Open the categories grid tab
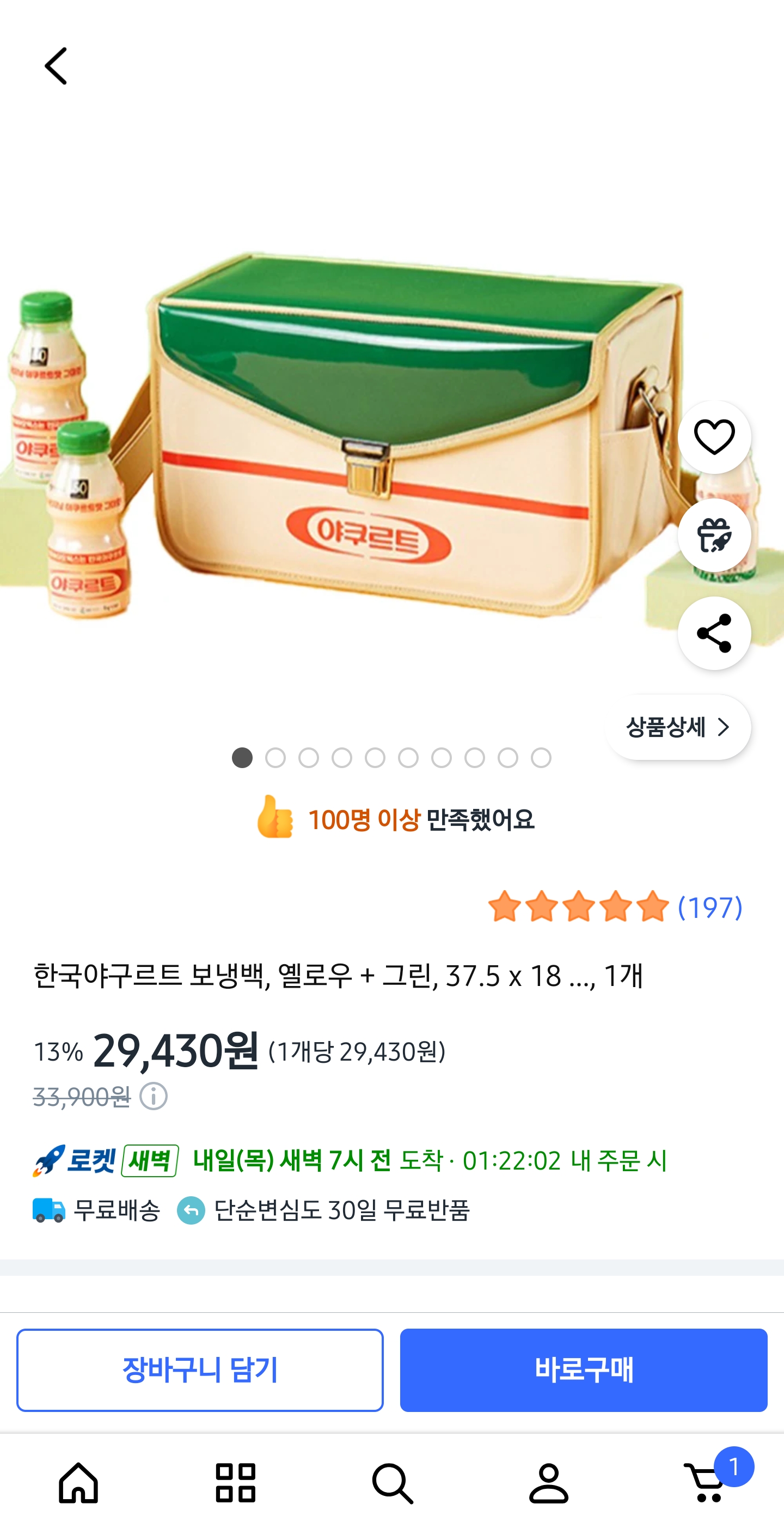Image resolution: width=784 pixels, height=1540 pixels. point(235,1483)
